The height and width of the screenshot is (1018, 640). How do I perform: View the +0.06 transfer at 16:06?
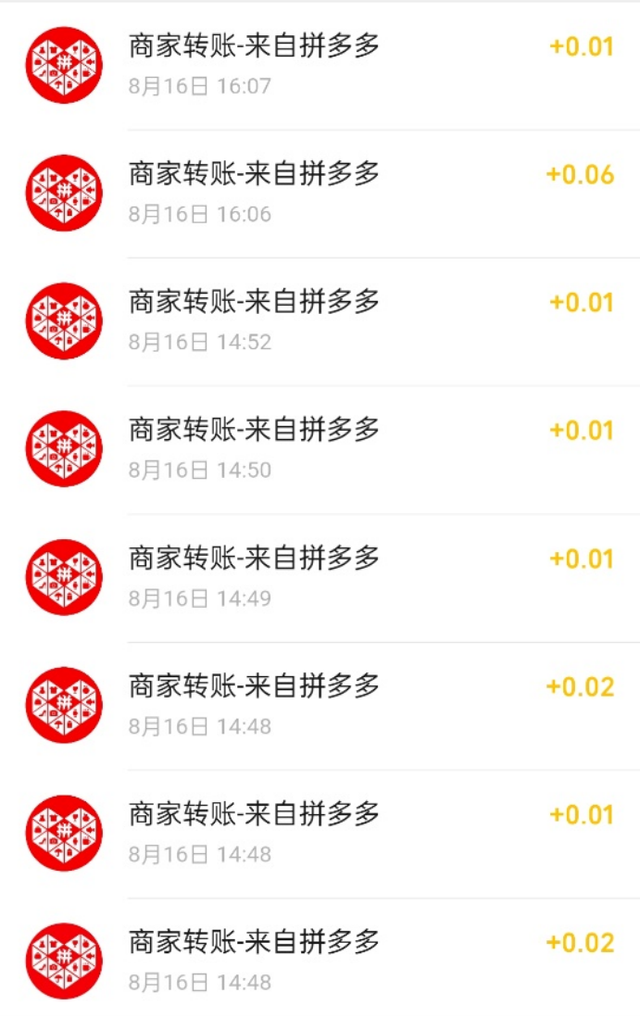coord(320,192)
